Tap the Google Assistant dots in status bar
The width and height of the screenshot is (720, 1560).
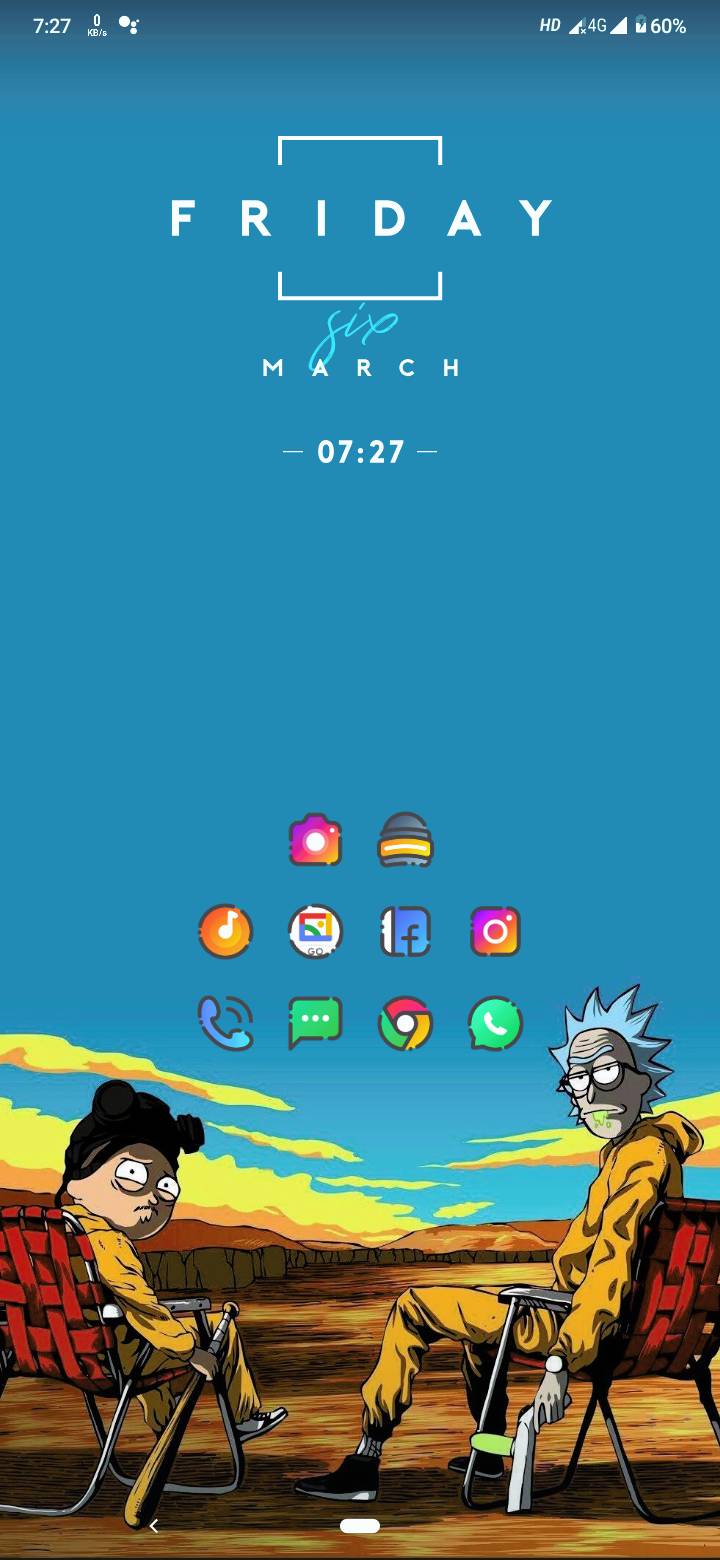(128, 24)
